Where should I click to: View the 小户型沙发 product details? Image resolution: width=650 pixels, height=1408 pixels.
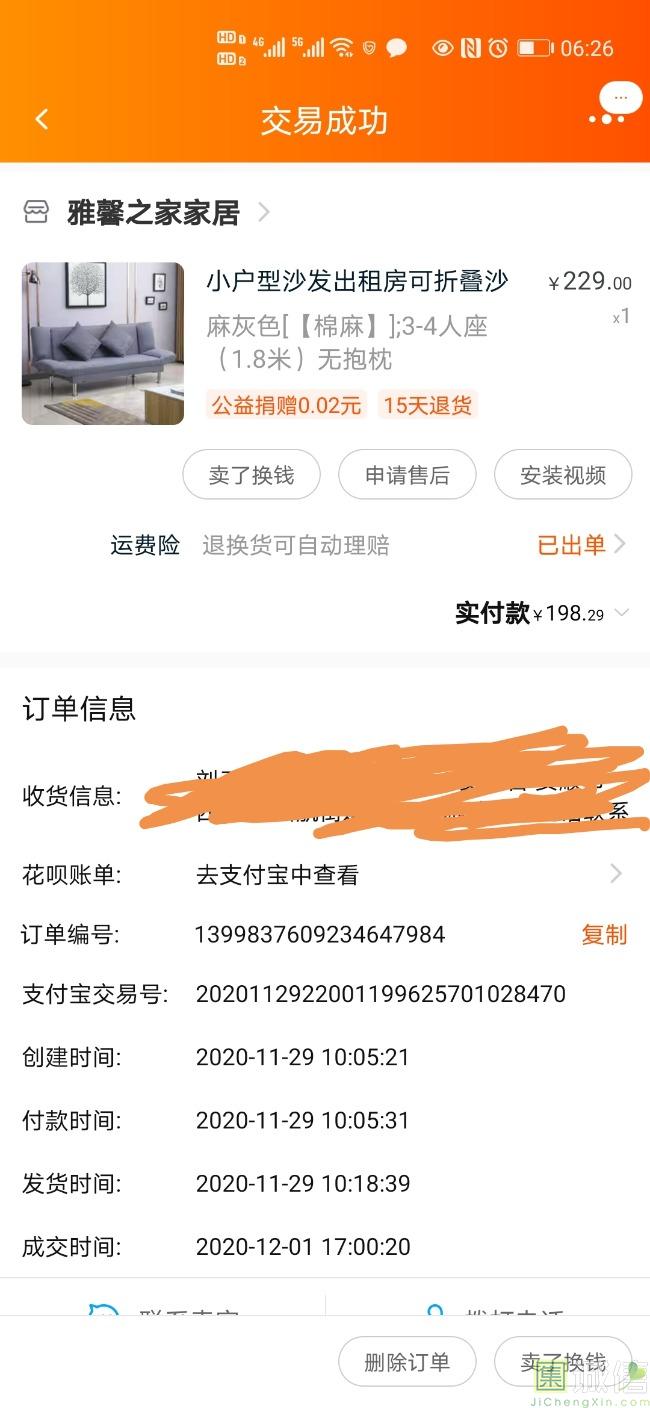pyautogui.click(x=357, y=282)
